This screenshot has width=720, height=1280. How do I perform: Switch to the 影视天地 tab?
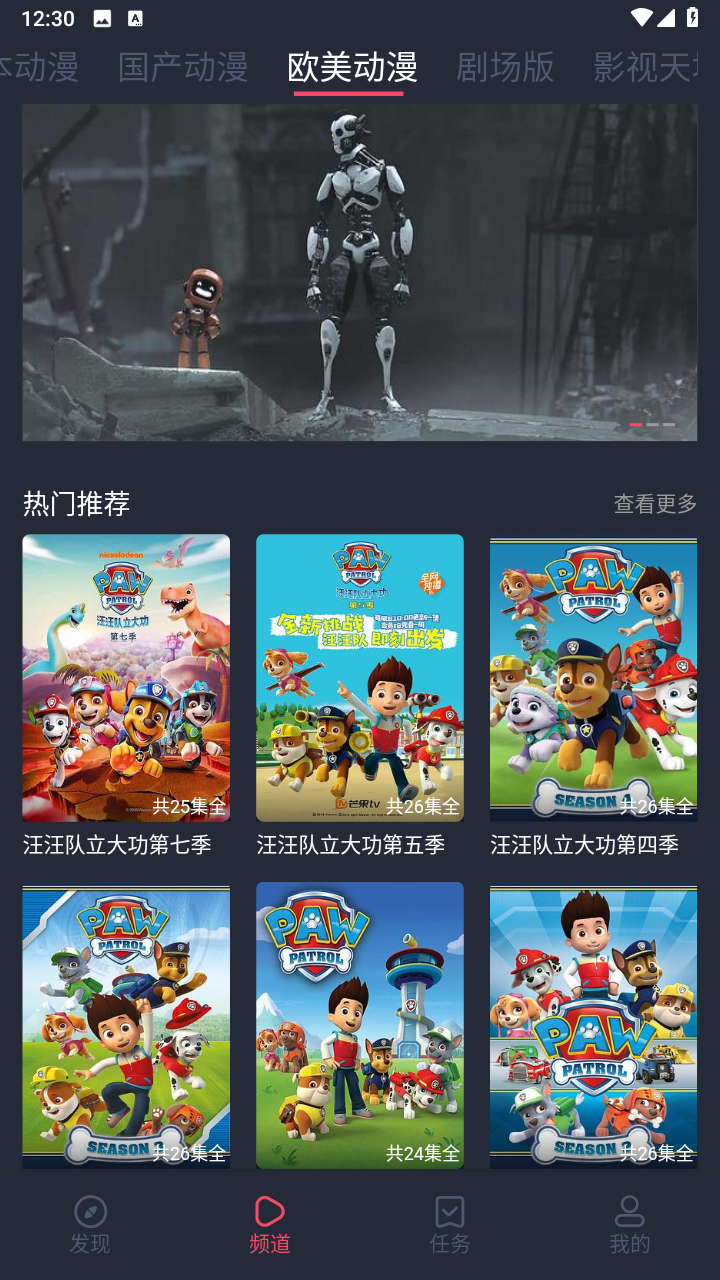645,67
